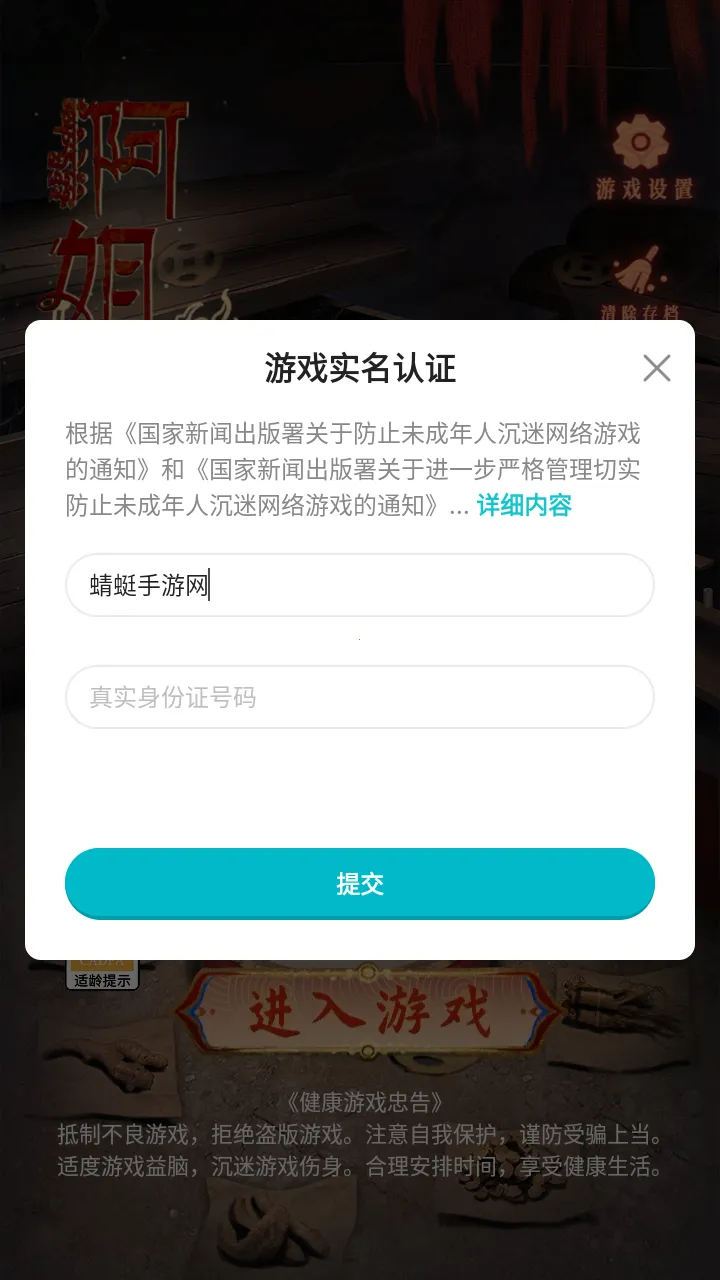Screen dimensions: 720x1280
Task: Dismiss the verification popup with the X
Action: pyautogui.click(x=657, y=368)
